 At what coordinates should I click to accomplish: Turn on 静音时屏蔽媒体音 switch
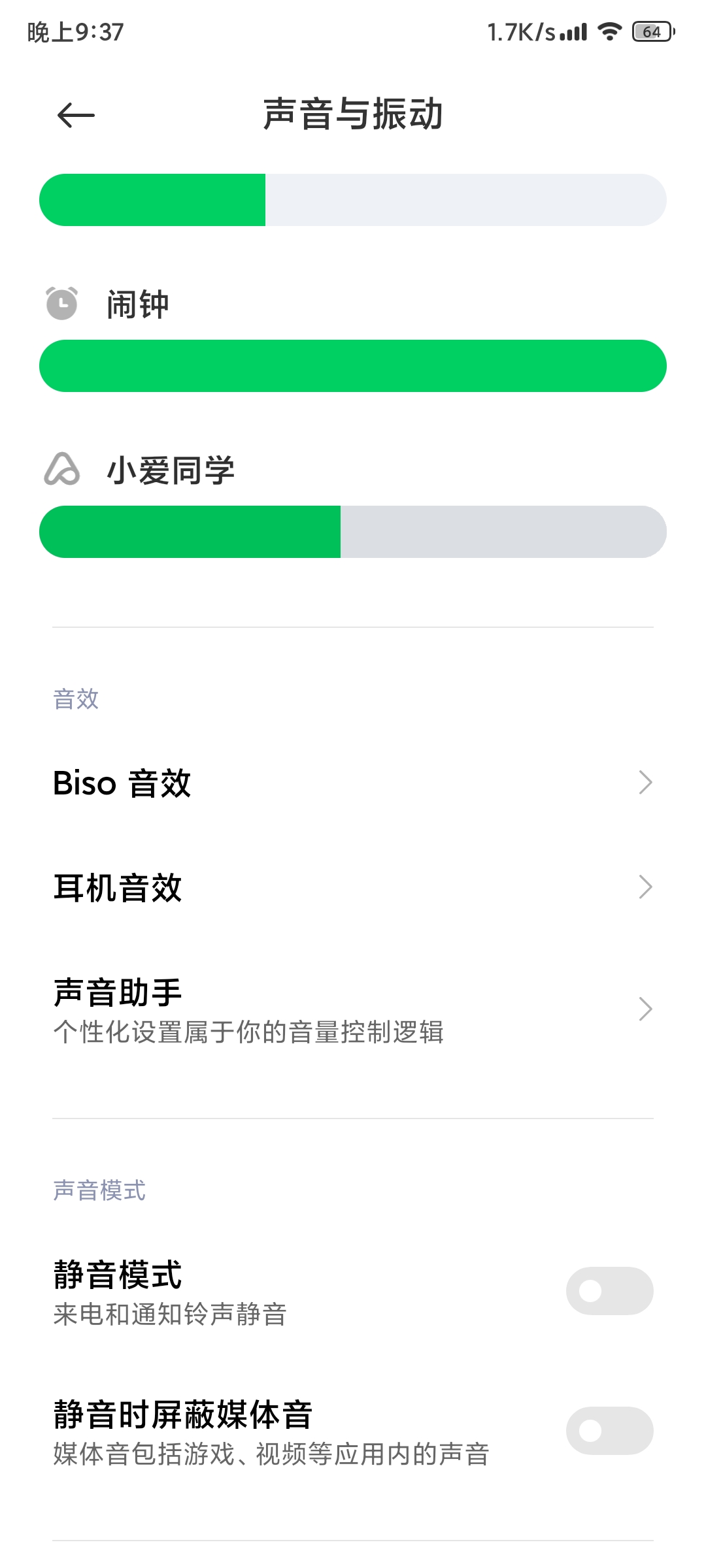[x=609, y=1431]
